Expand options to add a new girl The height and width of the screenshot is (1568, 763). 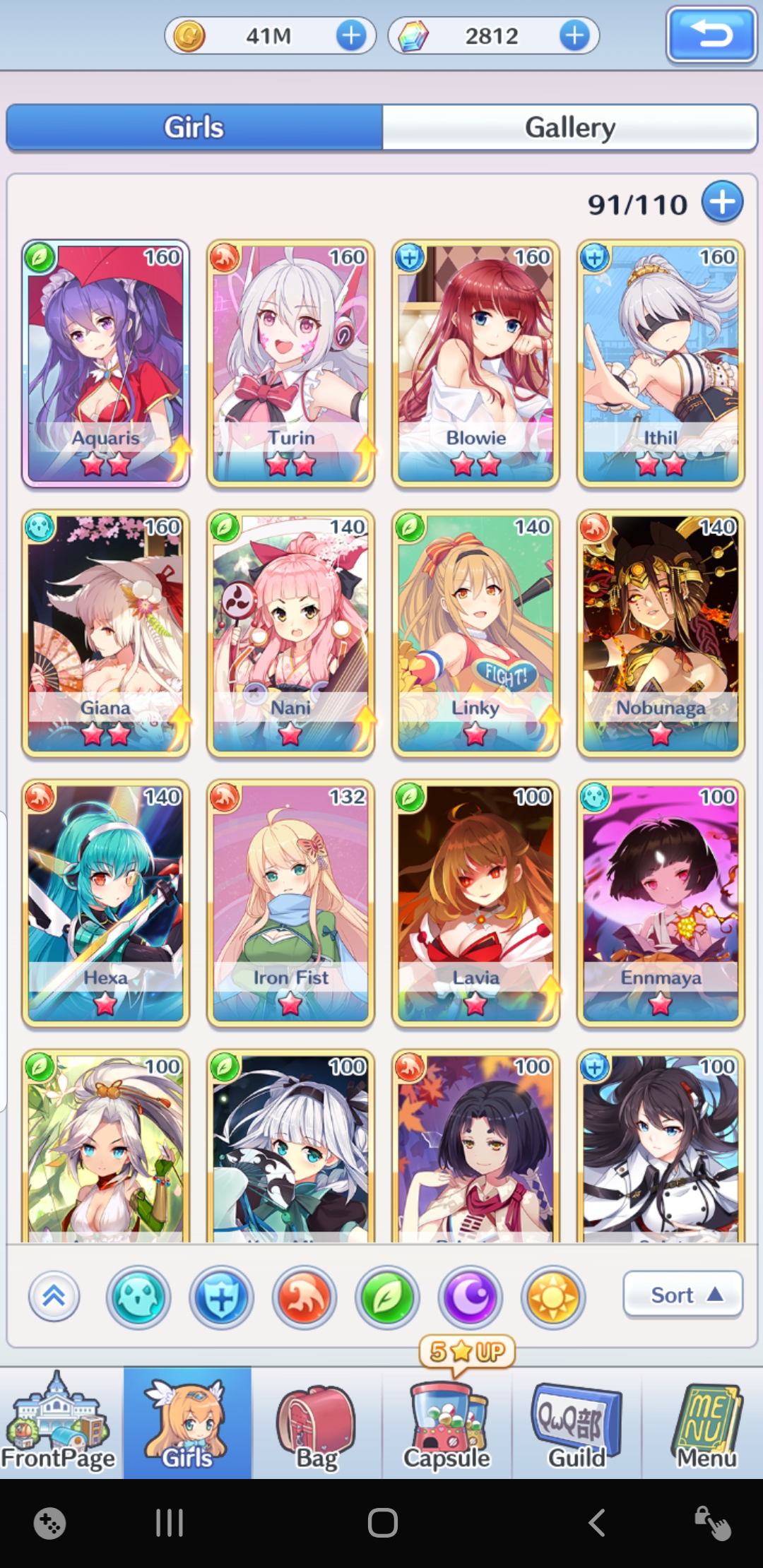point(722,203)
